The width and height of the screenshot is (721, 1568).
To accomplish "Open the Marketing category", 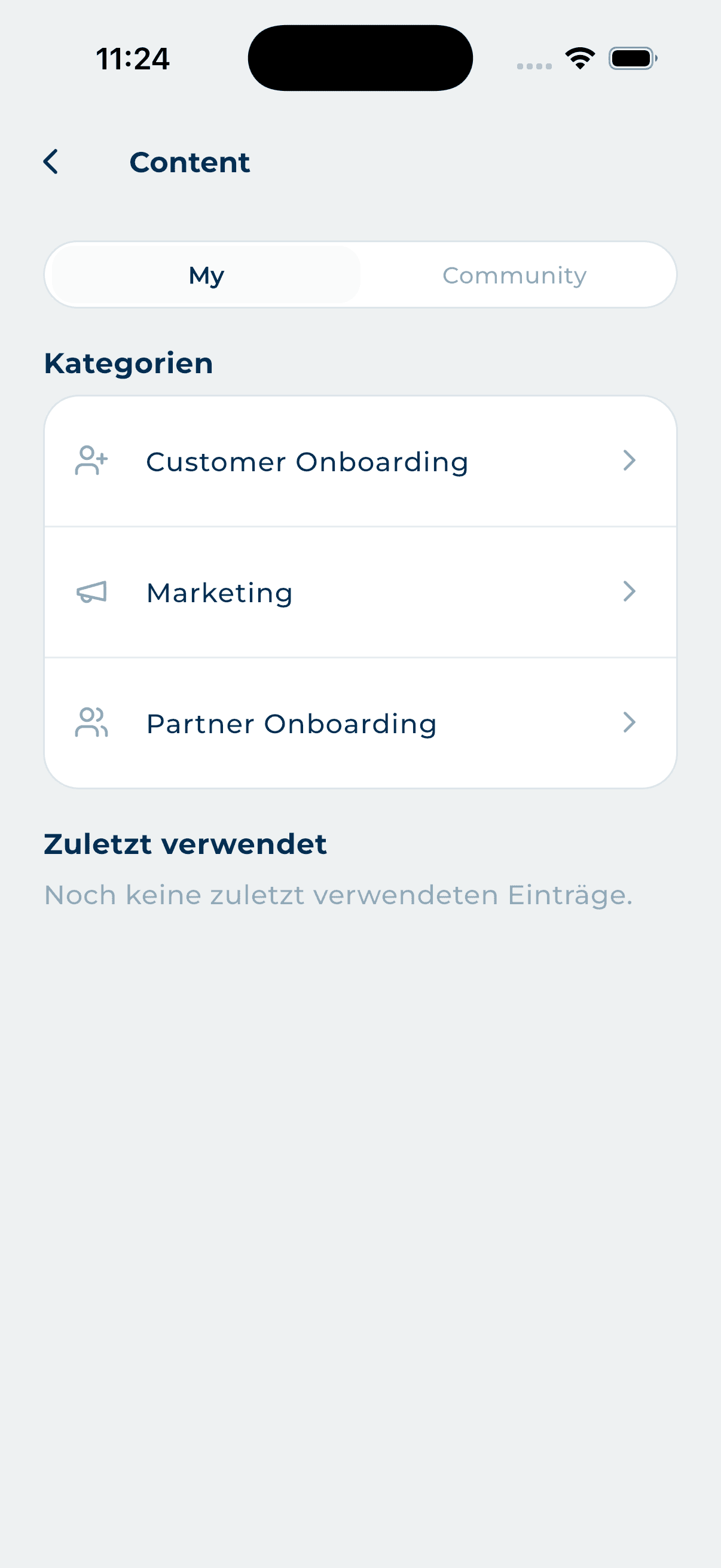I will click(x=360, y=592).
